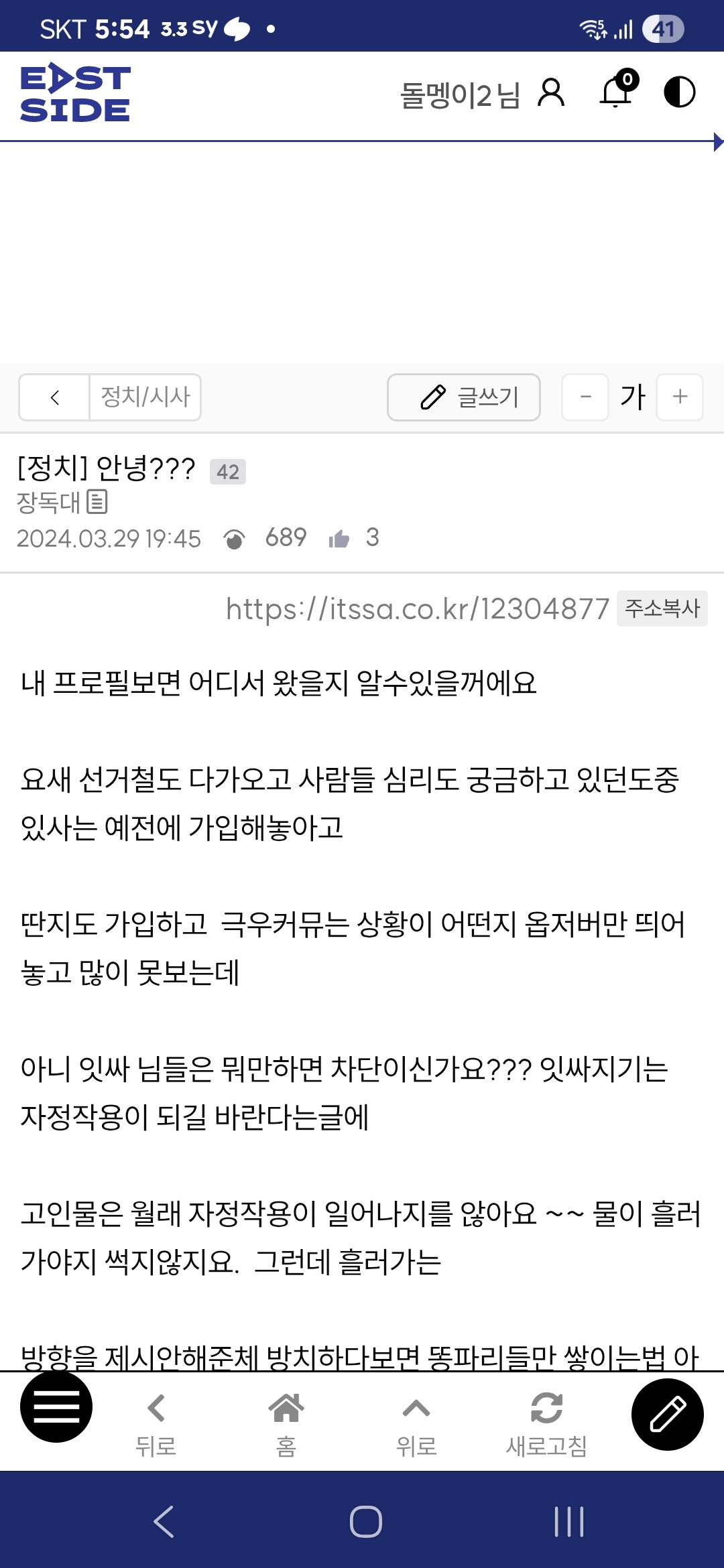Screen dimensions: 724x1568
Task: Go back using the left arrow beside 정치/시사
Action: [54, 397]
